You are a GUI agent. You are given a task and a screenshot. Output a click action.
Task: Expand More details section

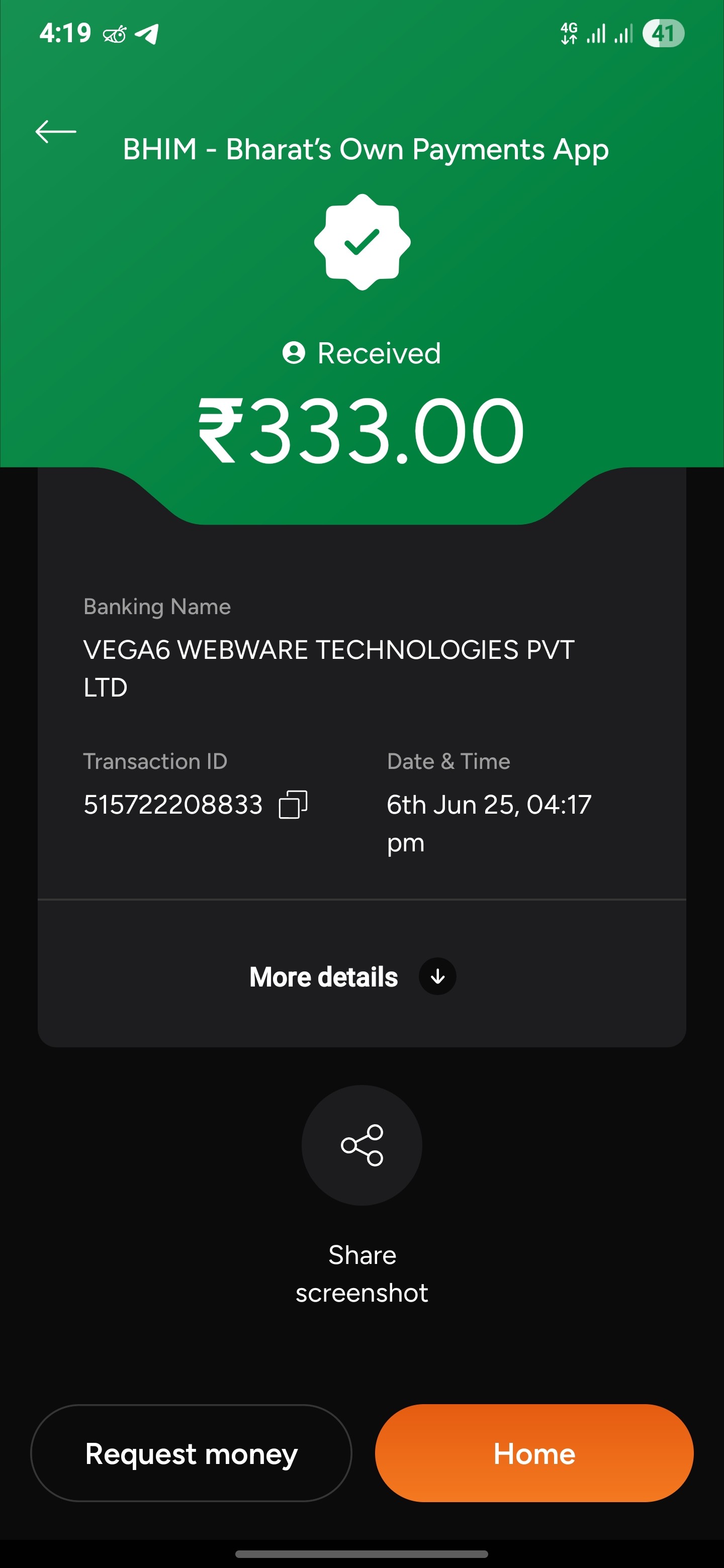click(352, 976)
